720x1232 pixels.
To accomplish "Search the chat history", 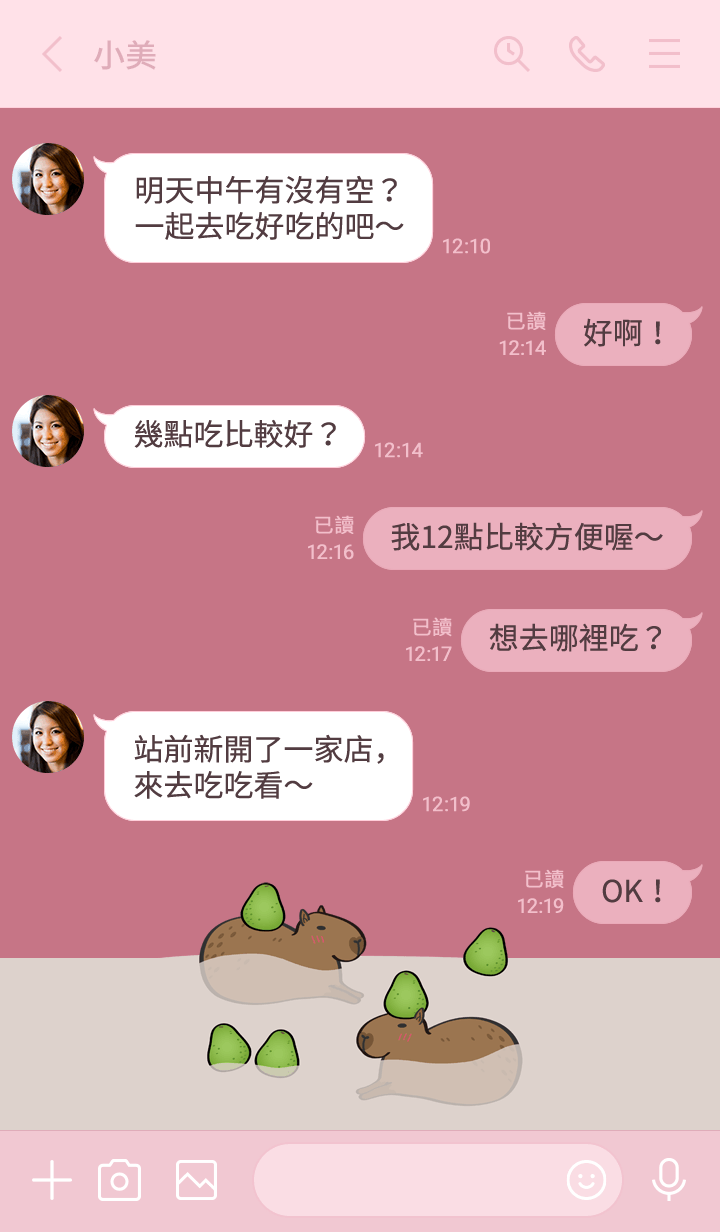I will coord(511,54).
